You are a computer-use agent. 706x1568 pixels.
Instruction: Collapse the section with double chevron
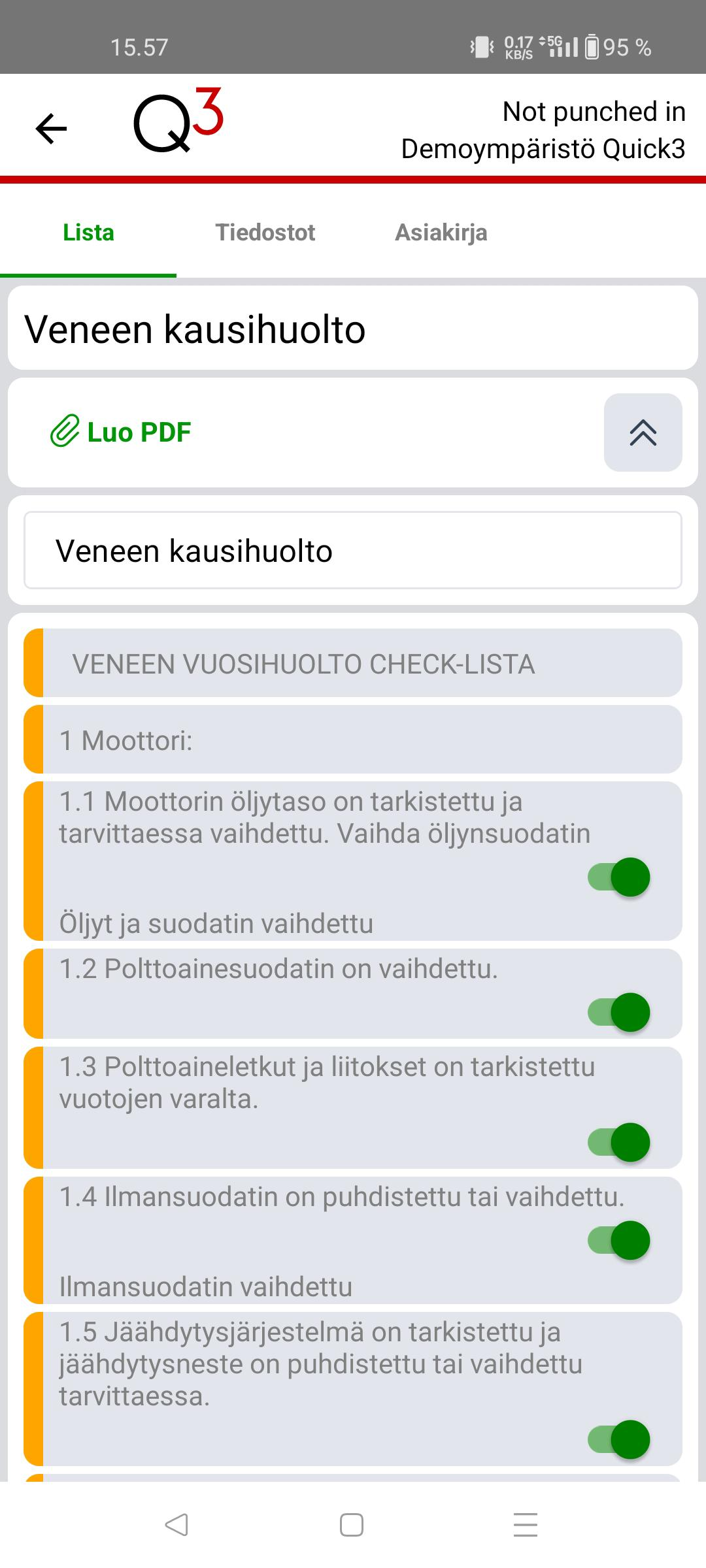(643, 433)
